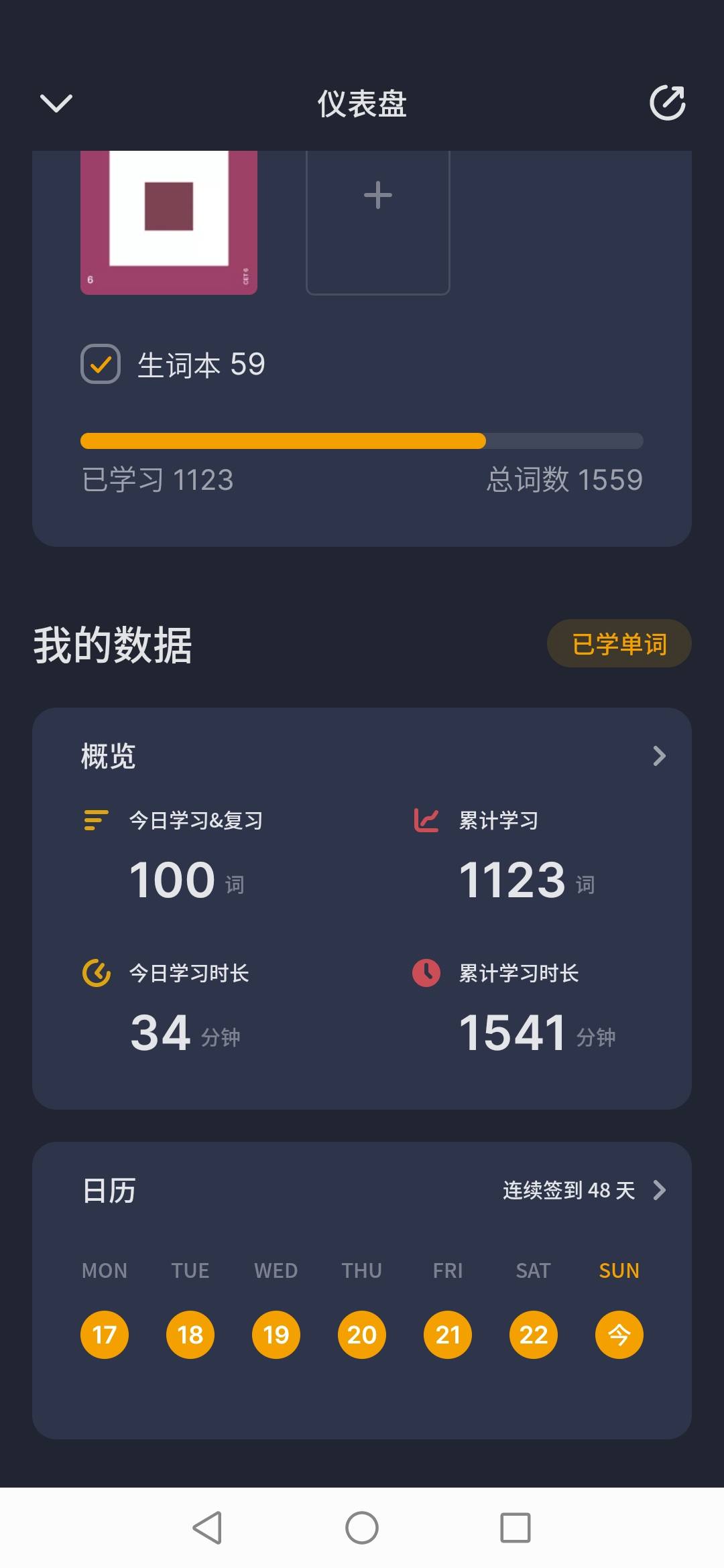Open the CET6 wordbook thumbnail
724x1568 pixels.
coord(169,221)
